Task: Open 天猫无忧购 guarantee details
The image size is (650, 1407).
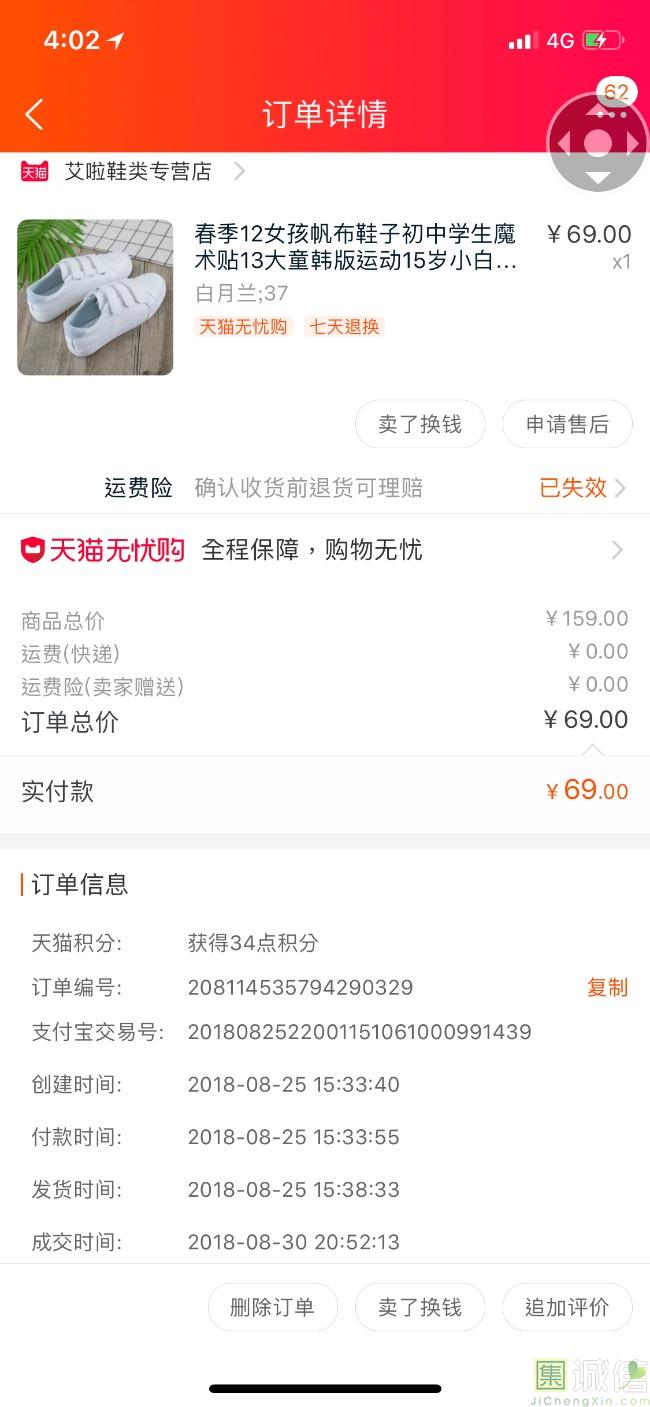Action: (x=320, y=550)
